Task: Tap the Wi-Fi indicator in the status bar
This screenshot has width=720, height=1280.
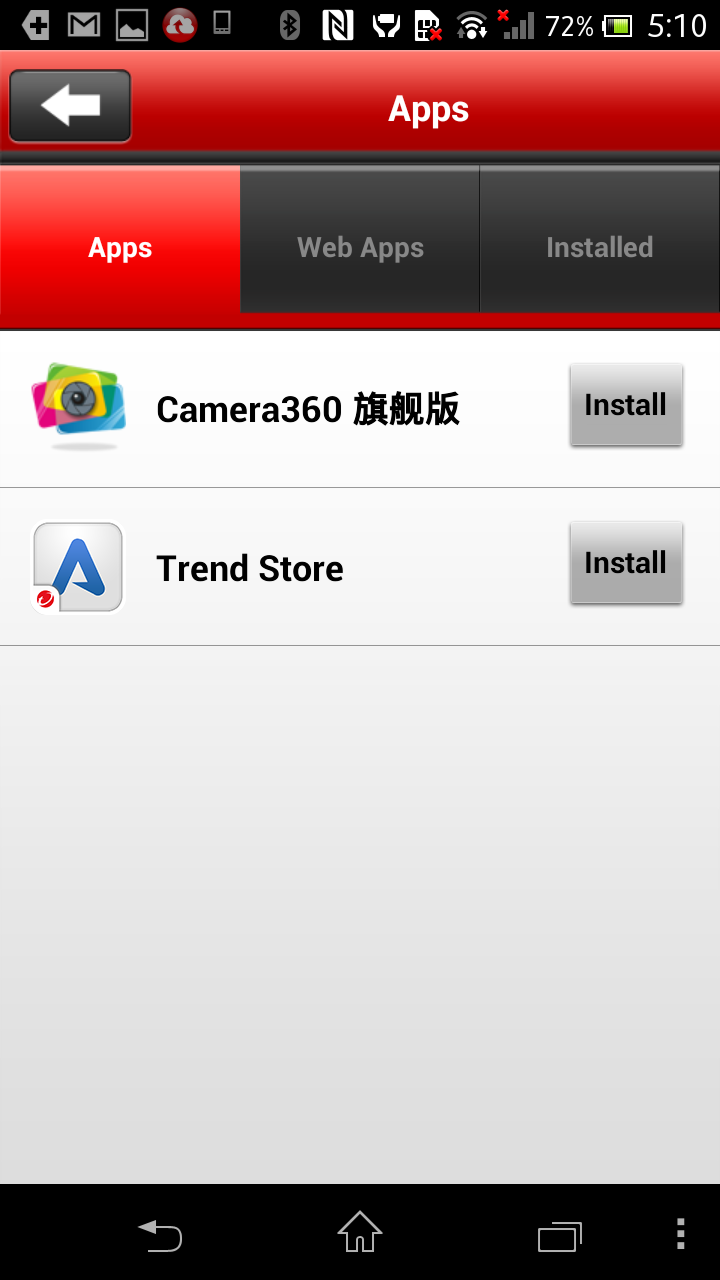Action: pos(470,22)
